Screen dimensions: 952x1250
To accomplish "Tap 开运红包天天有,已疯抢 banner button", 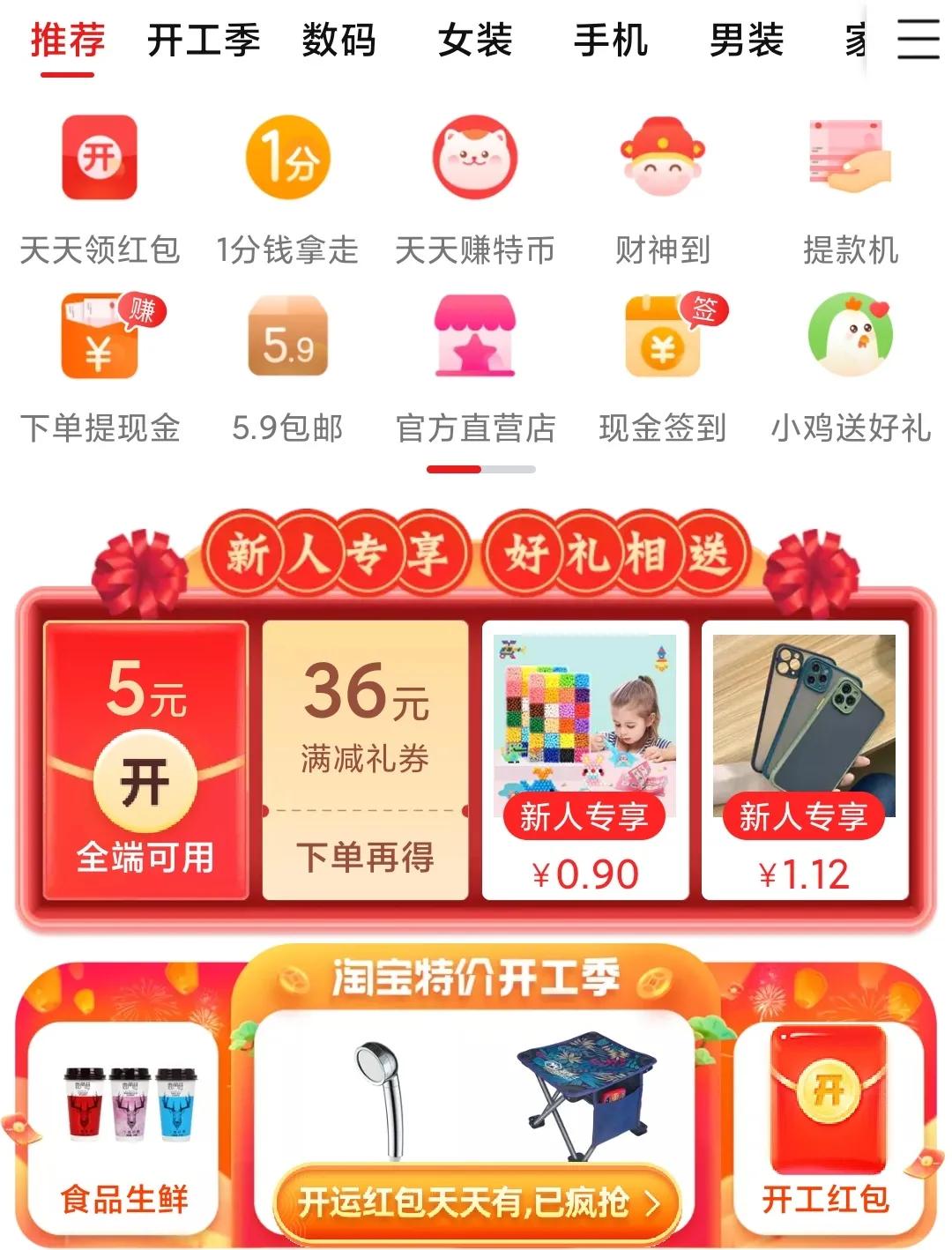I will click(477, 1202).
